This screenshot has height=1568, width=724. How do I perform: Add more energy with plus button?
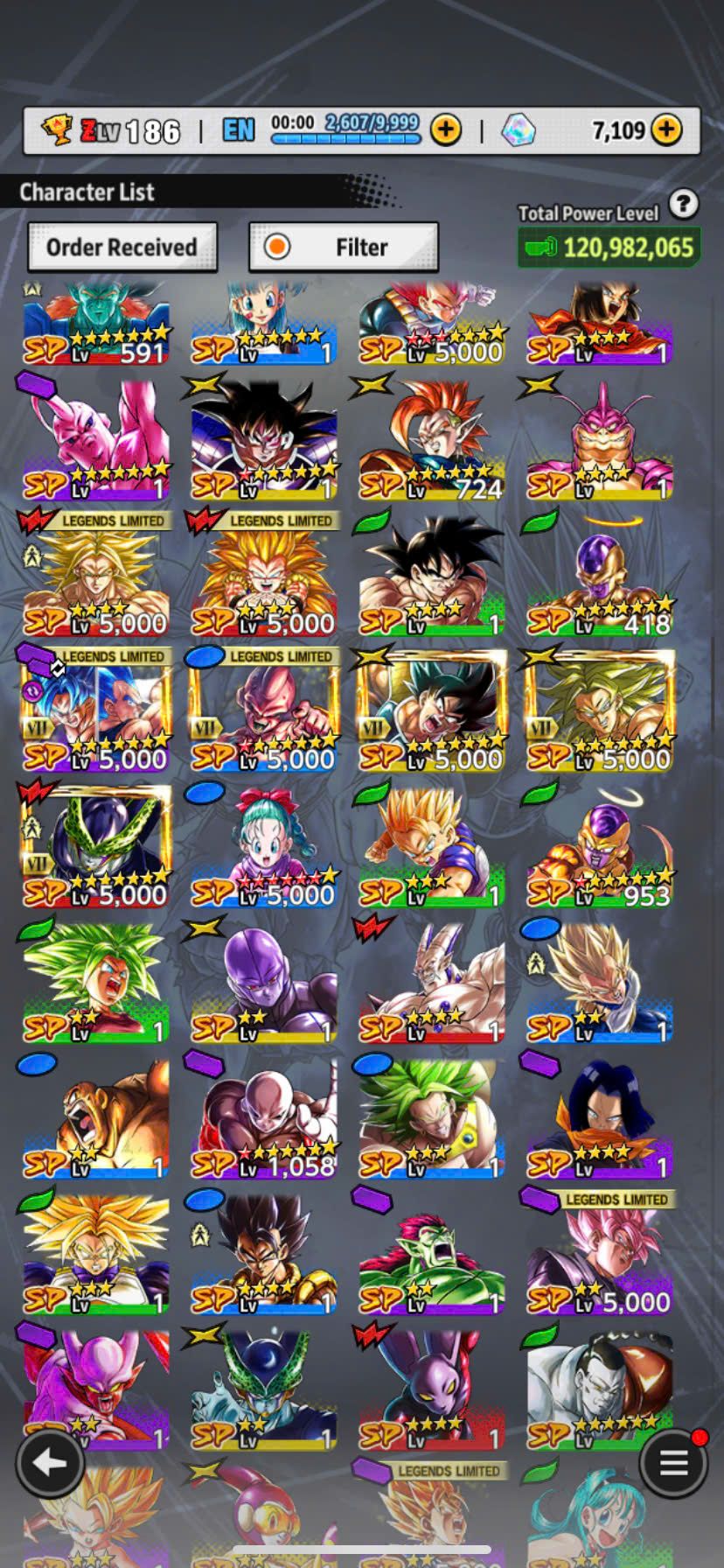[446, 130]
